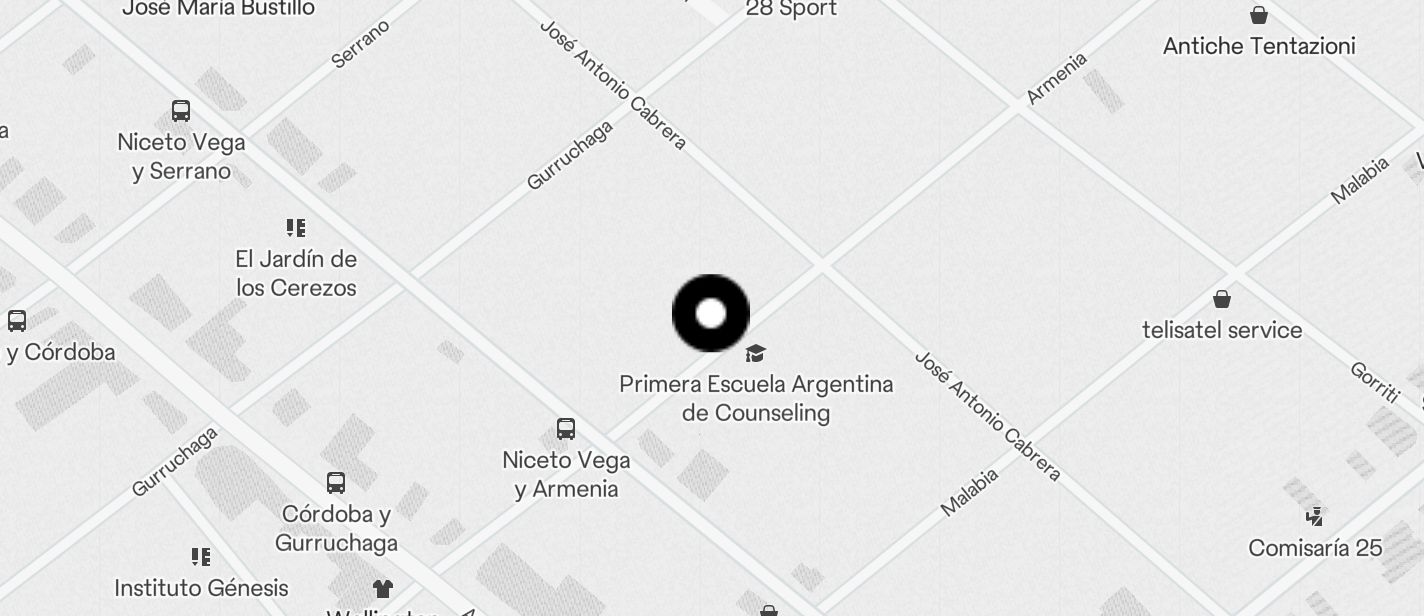
Task: Open El Jardín de los Cerezos place
Action: tap(295, 229)
